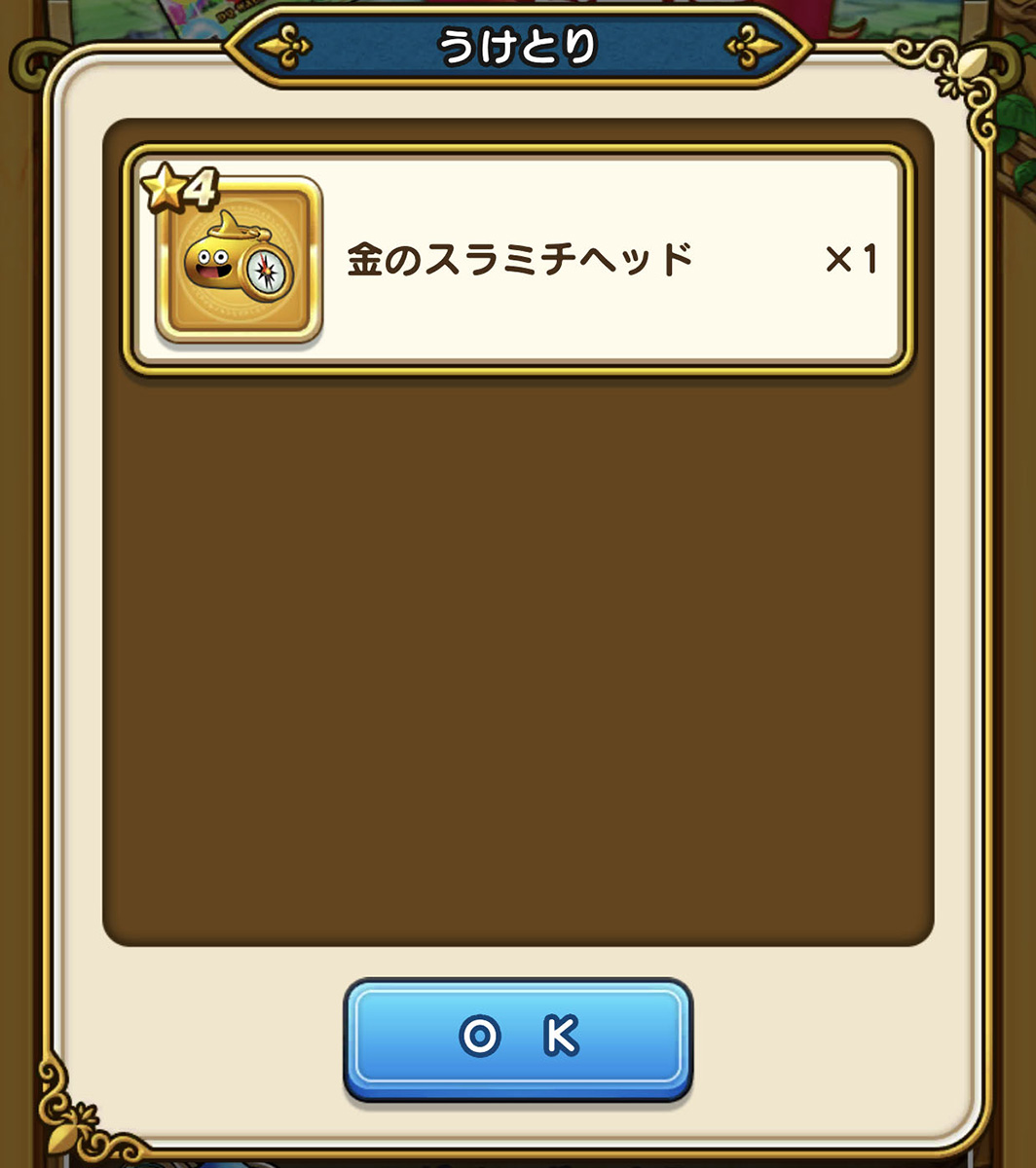Confirm the reward with OK button
Image resolution: width=1036 pixels, height=1168 pixels.
tap(517, 1040)
